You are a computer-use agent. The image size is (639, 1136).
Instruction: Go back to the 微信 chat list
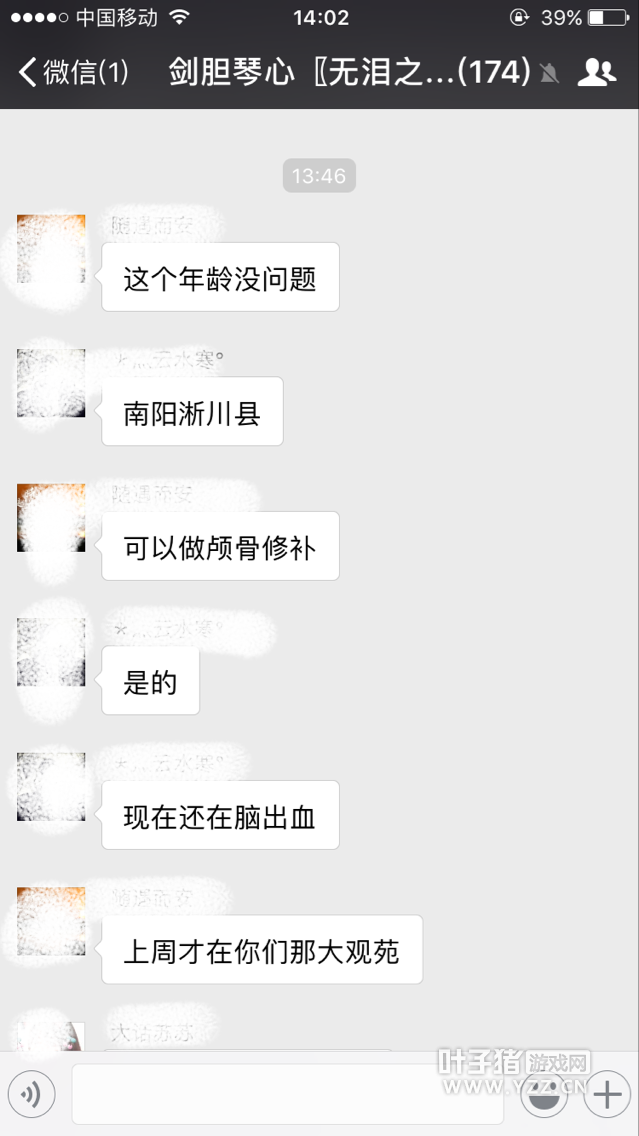pos(74,72)
